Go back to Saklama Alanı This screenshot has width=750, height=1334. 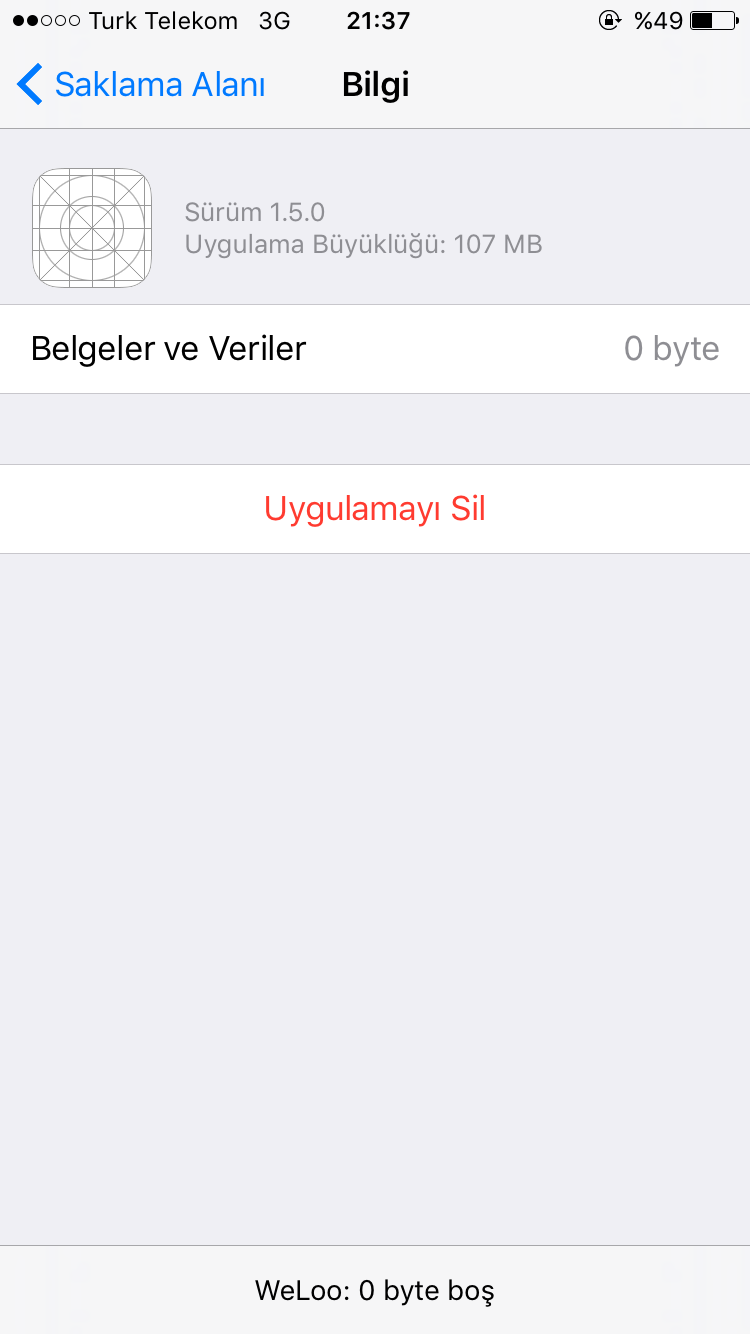[141, 85]
